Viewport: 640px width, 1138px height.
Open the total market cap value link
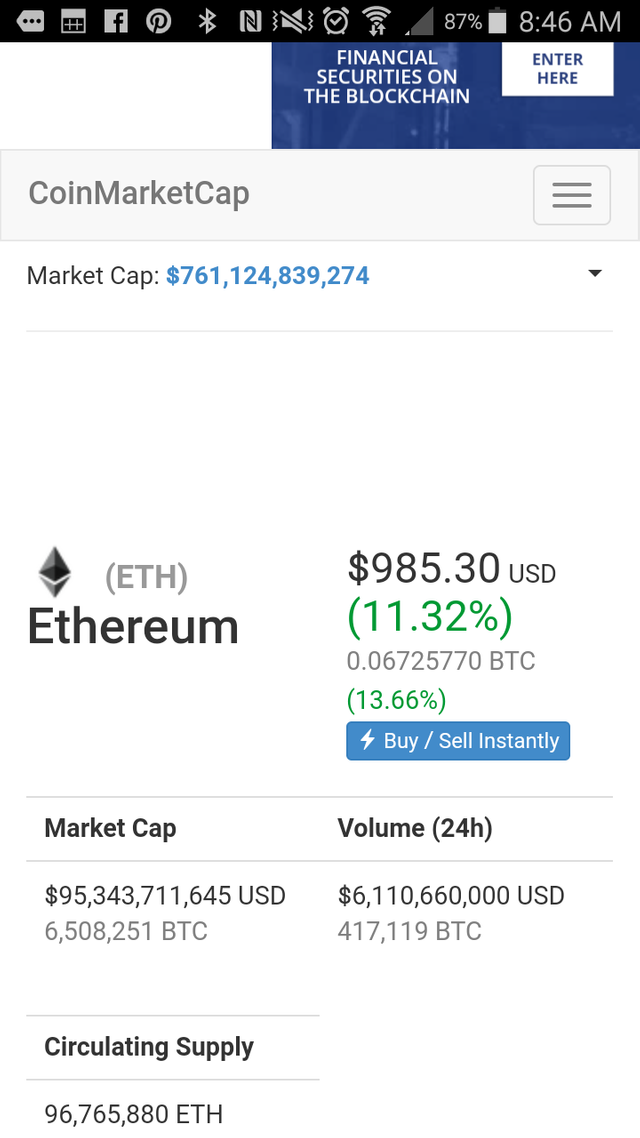click(x=268, y=275)
